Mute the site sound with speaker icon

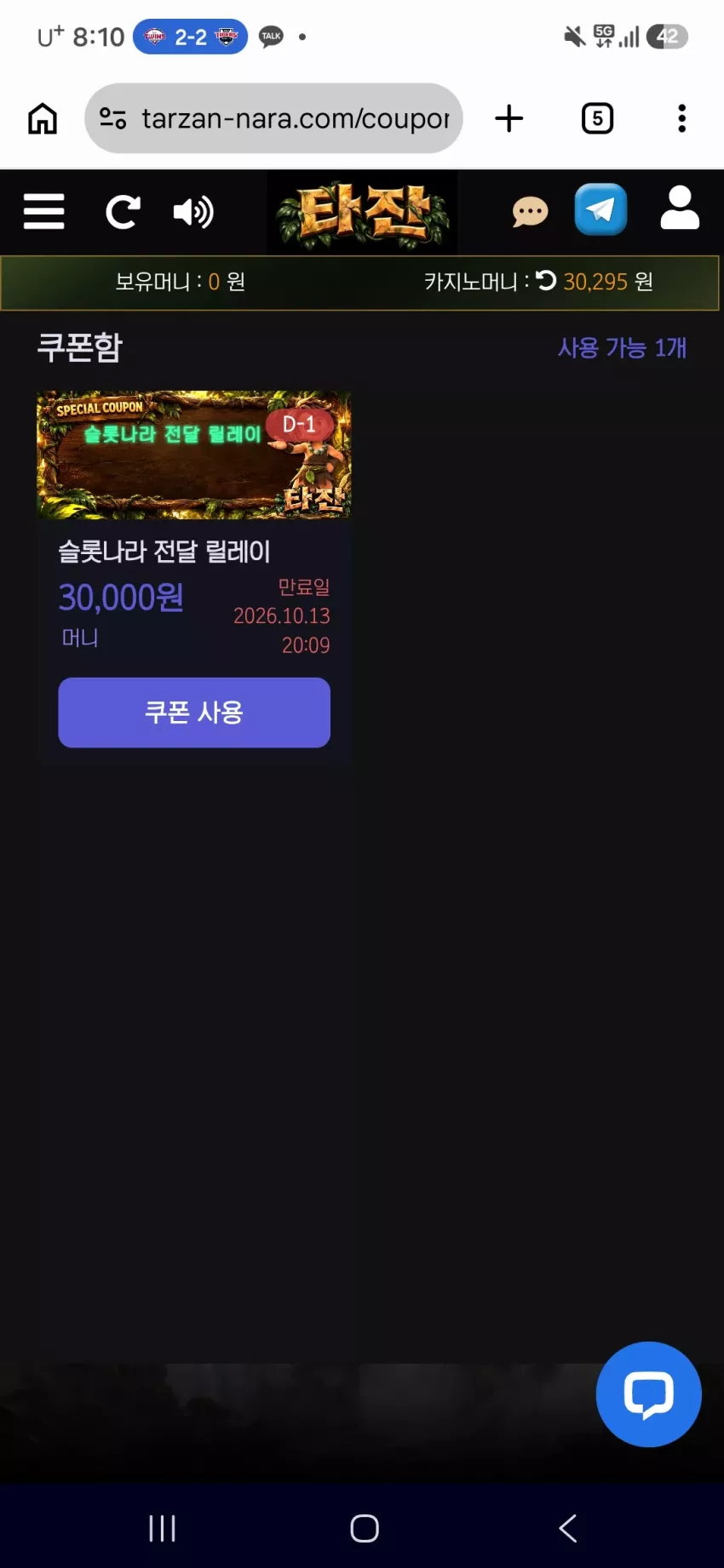click(x=193, y=212)
